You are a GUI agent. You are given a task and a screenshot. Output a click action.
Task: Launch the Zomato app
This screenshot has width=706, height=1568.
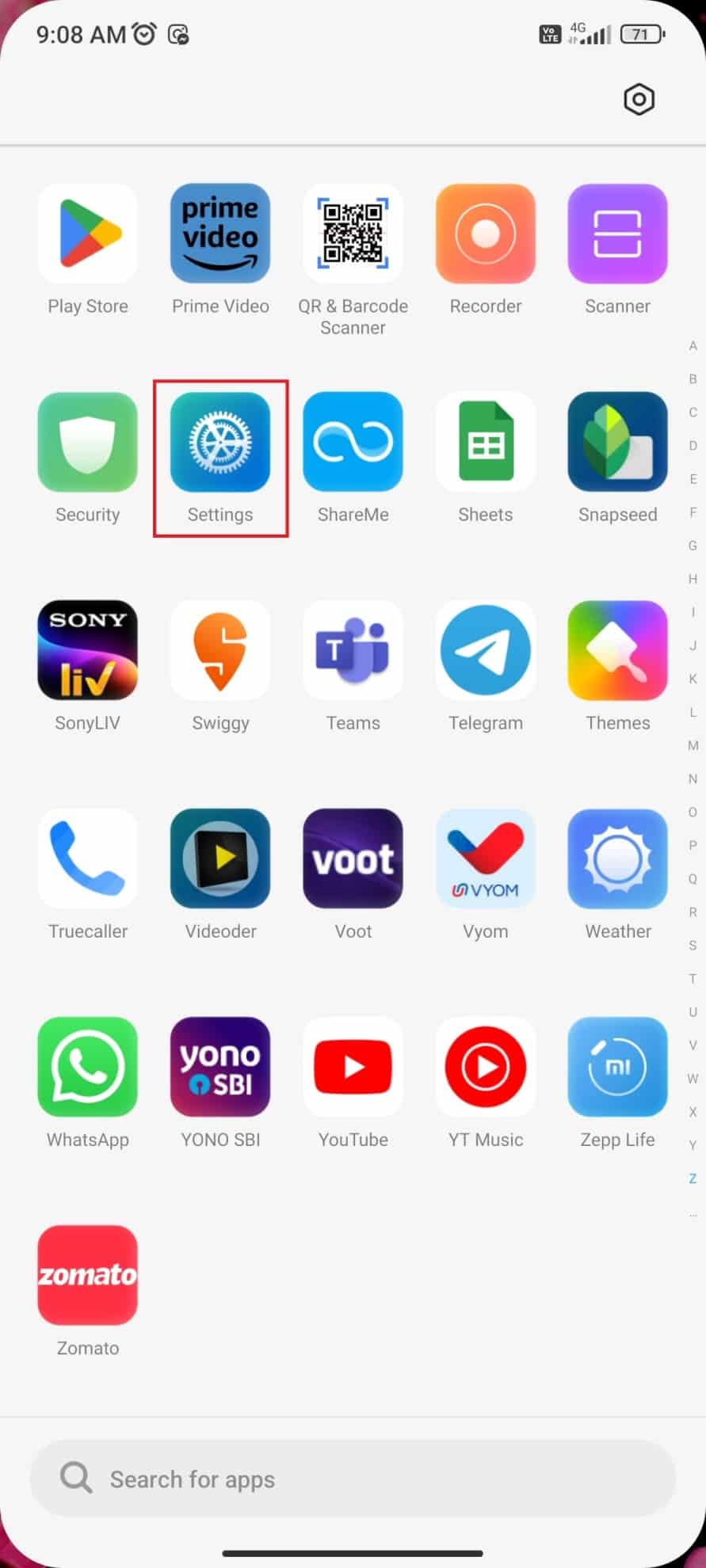[x=87, y=1275]
